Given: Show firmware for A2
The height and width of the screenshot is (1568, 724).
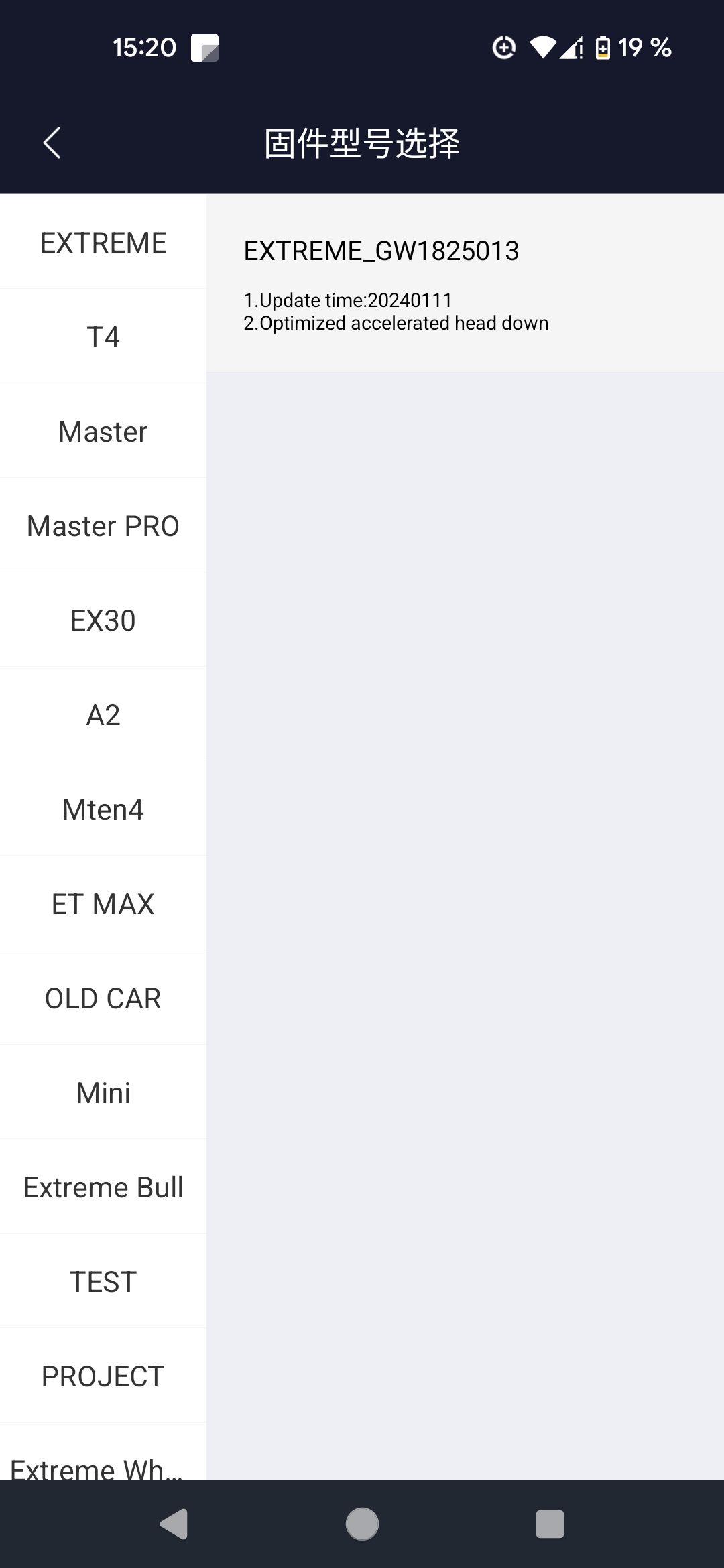Looking at the screenshot, I should 103,714.
